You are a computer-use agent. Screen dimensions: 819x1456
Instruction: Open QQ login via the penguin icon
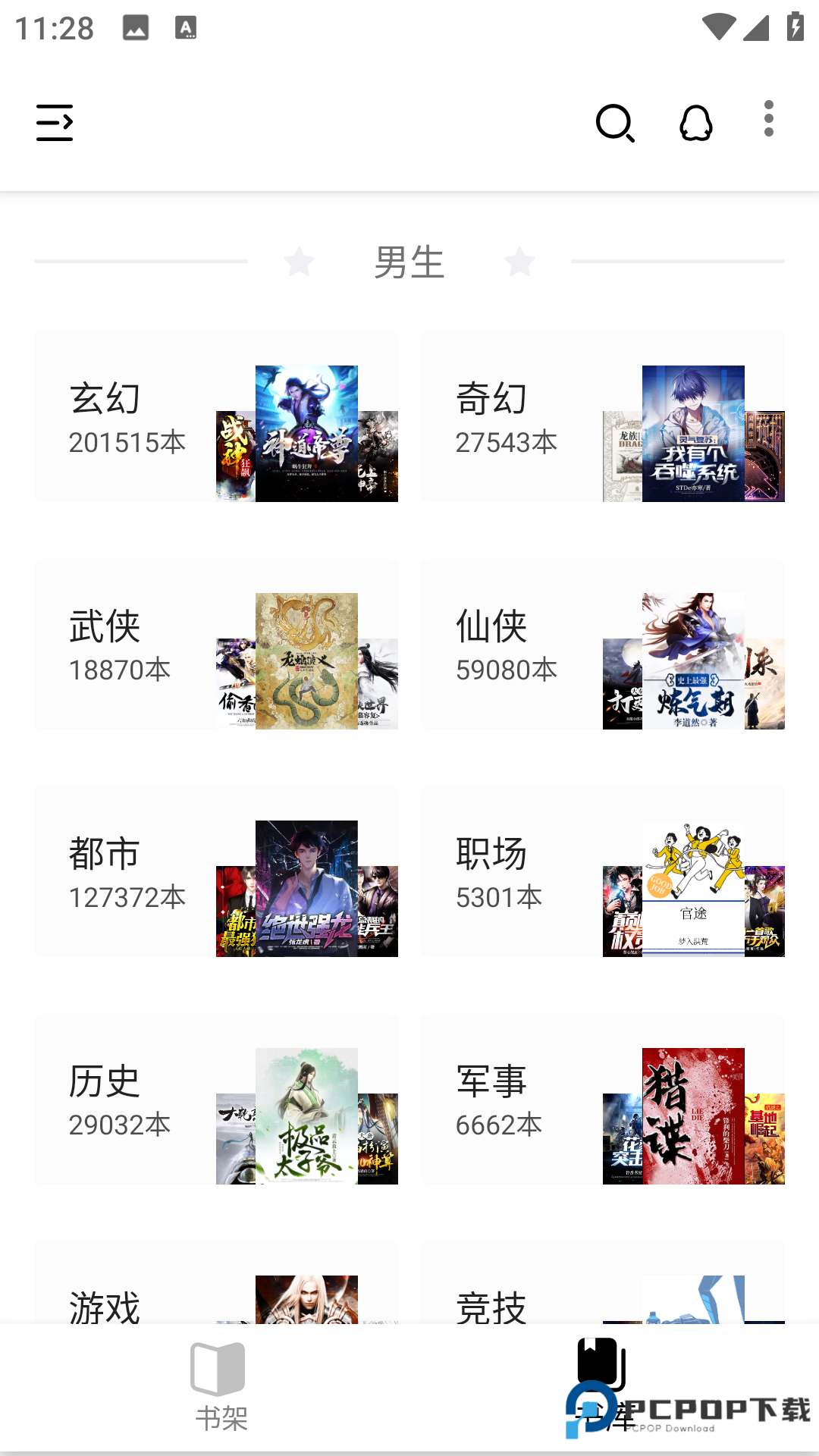[x=695, y=124]
